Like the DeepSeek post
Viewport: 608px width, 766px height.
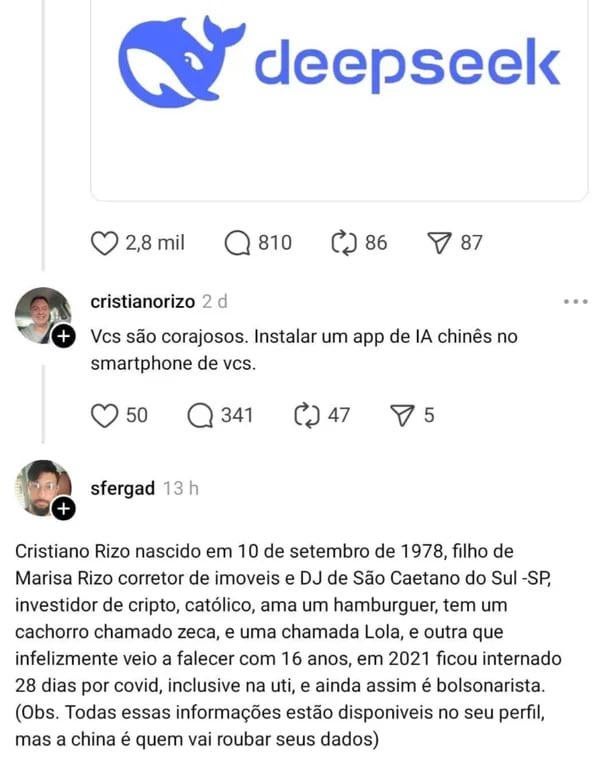[x=105, y=243]
